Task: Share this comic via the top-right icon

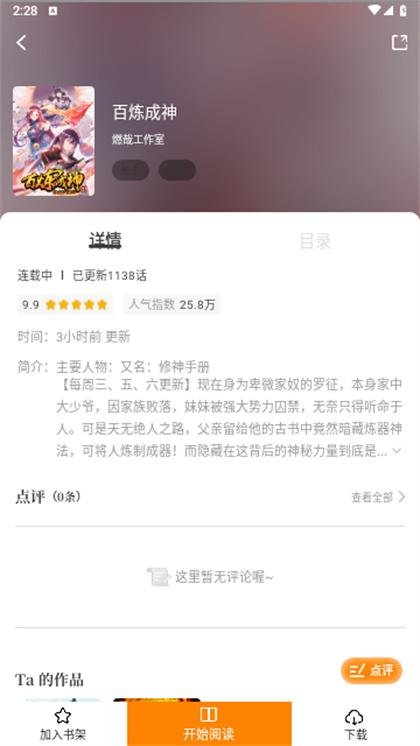Action: coord(399,42)
